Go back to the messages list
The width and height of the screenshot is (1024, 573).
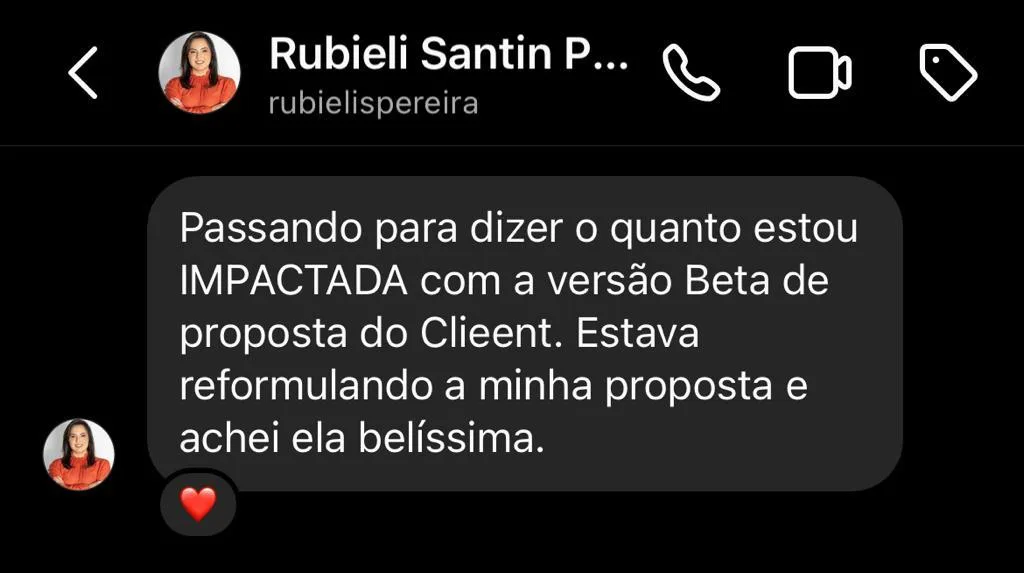coord(83,73)
